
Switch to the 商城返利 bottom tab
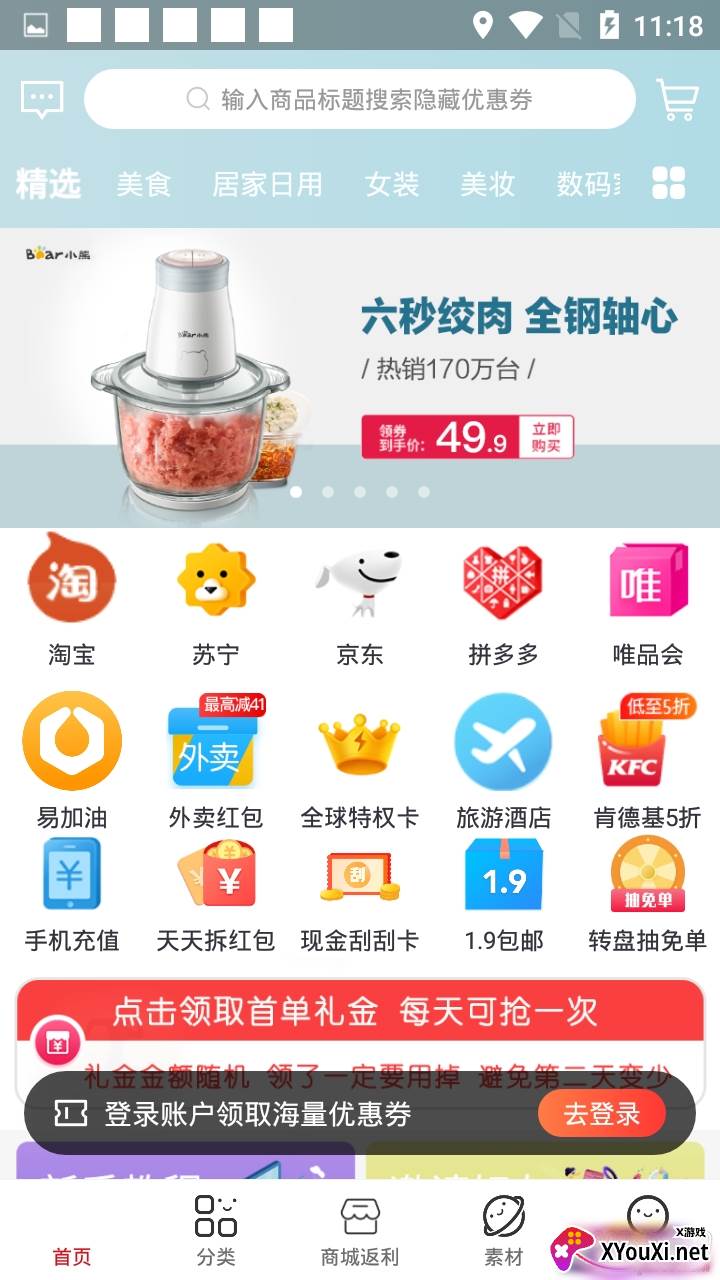pyautogui.click(x=360, y=1230)
